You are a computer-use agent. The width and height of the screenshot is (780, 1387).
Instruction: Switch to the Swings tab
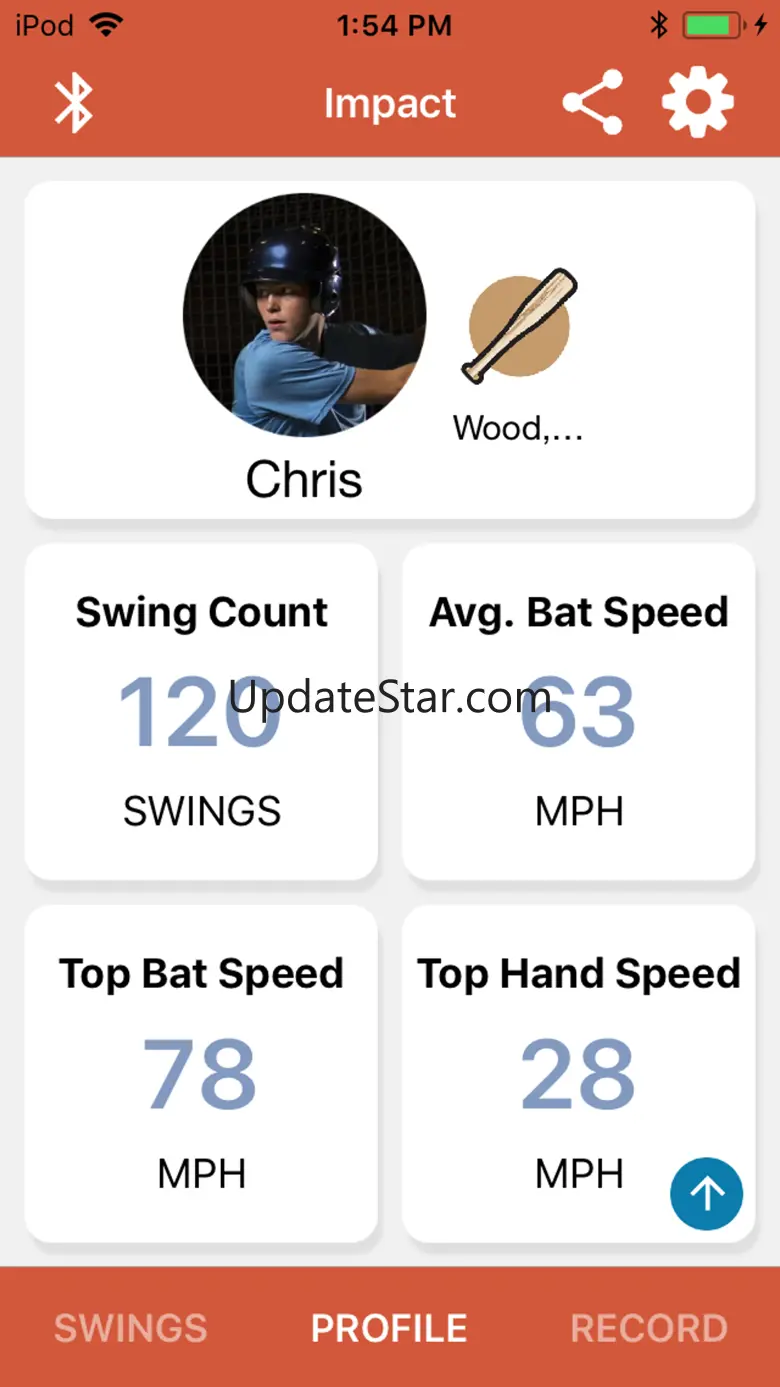point(131,1328)
